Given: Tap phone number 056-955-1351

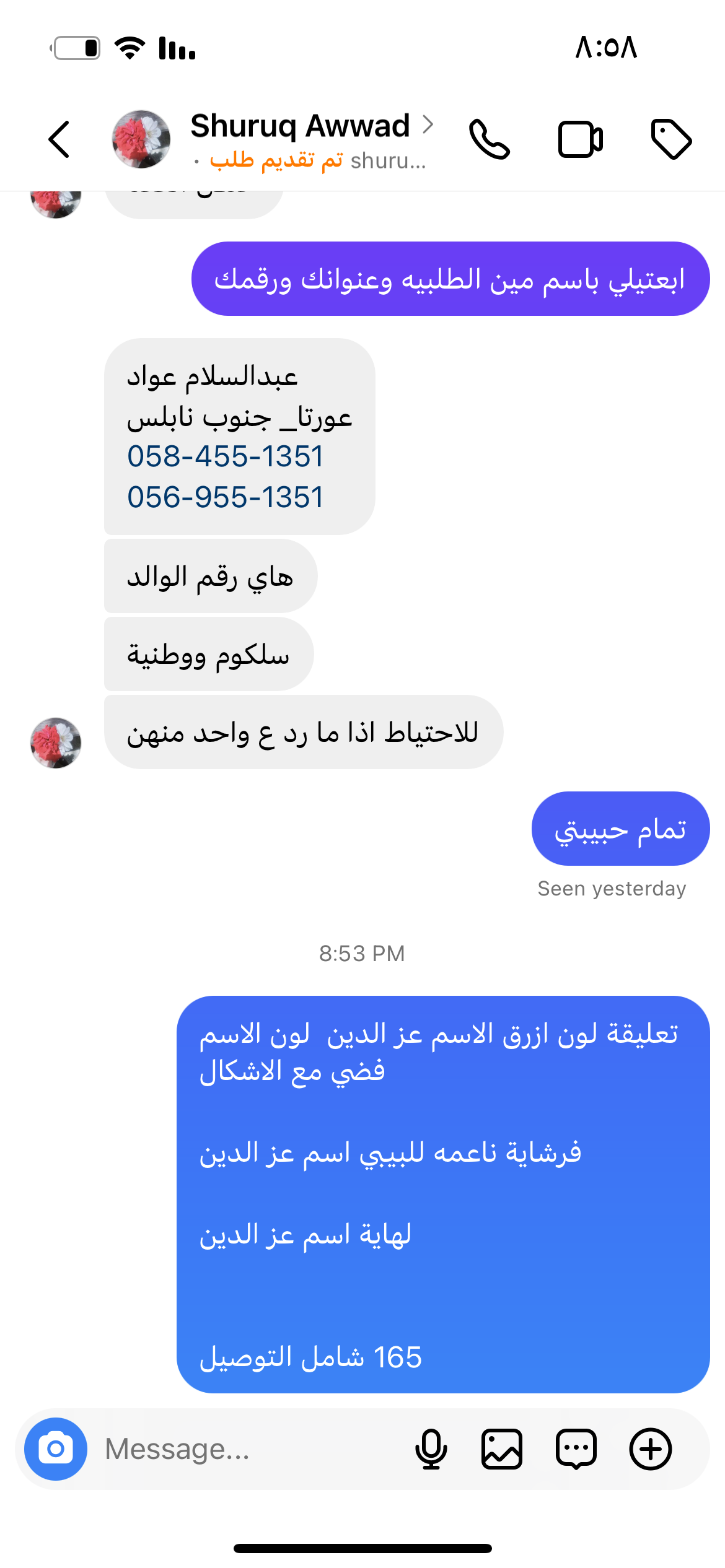Looking at the screenshot, I should pos(226,497).
